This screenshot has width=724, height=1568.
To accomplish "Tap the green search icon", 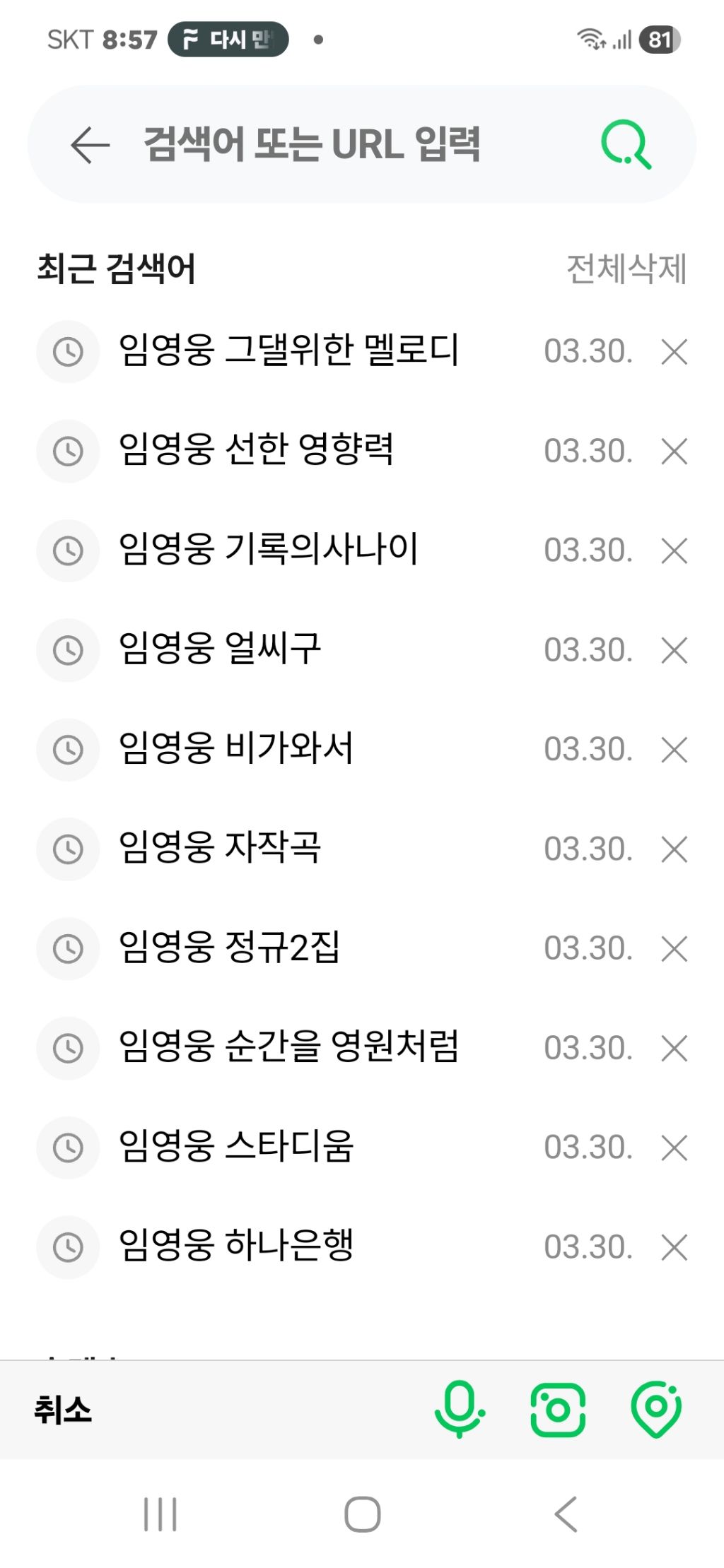I will pyautogui.click(x=626, y=145).
